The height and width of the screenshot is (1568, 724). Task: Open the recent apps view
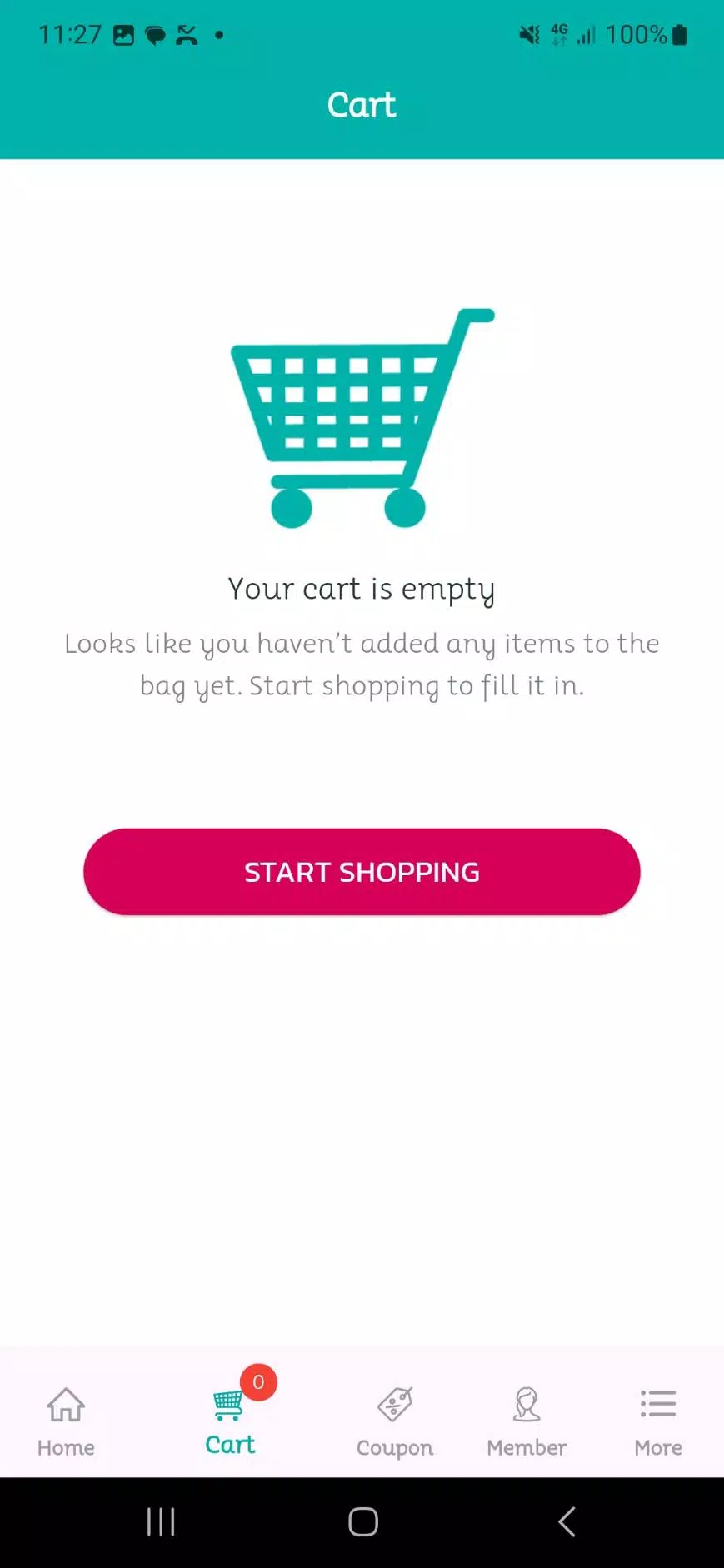pyautogui.click(x=161, y=1521)
